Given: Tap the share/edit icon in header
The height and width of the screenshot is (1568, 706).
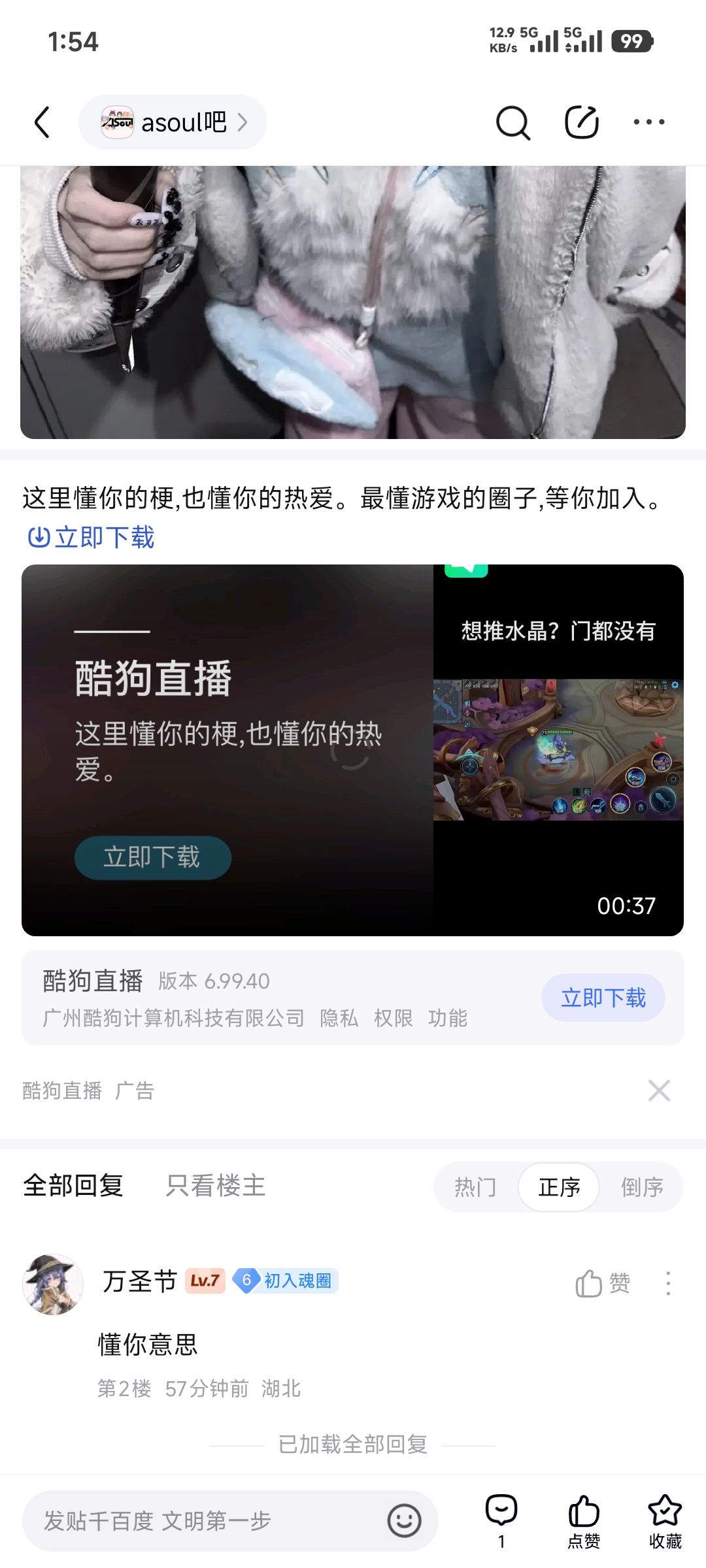Looking at the screenshot, I should pos(581,122).
